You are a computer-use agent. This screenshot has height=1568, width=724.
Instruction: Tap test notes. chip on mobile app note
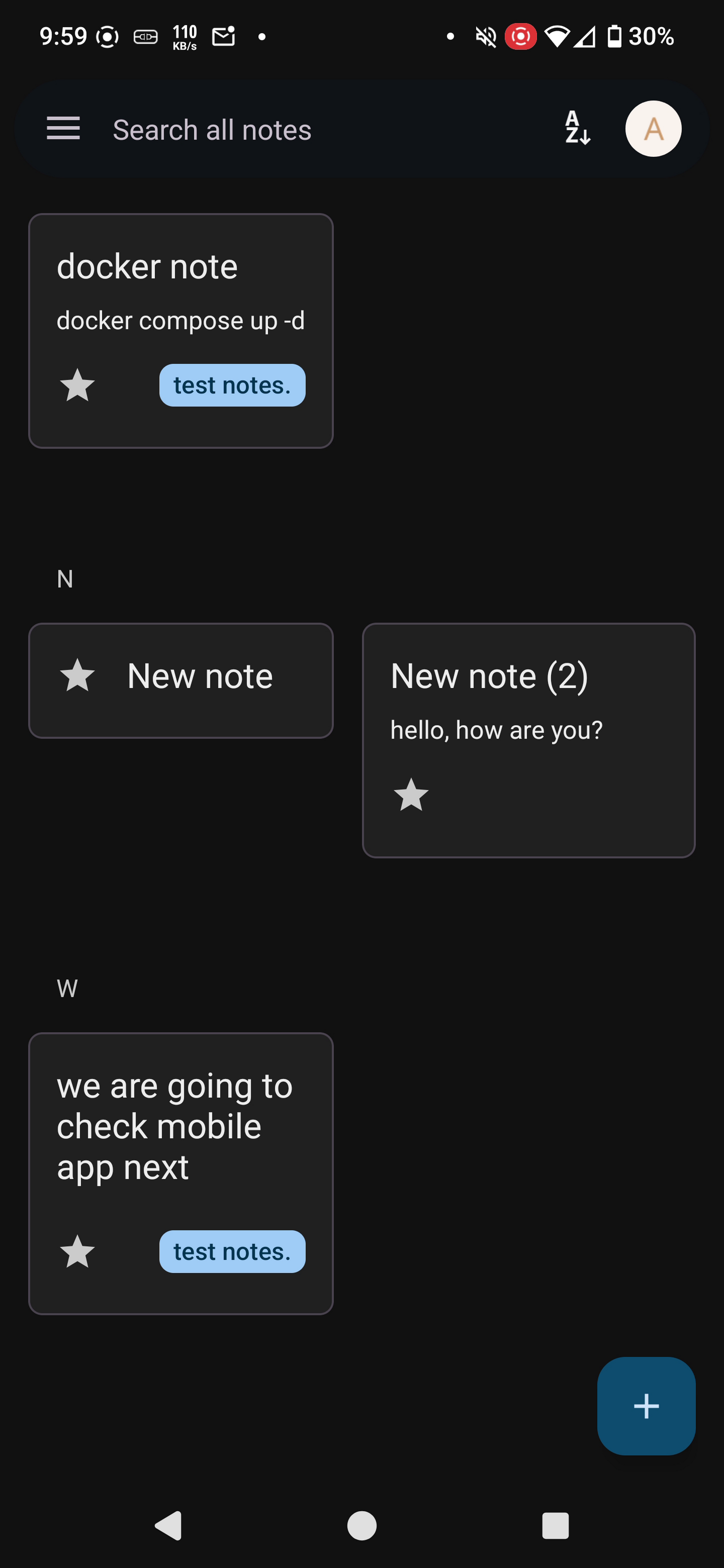pyautogui.click(x=232, y=1251)
